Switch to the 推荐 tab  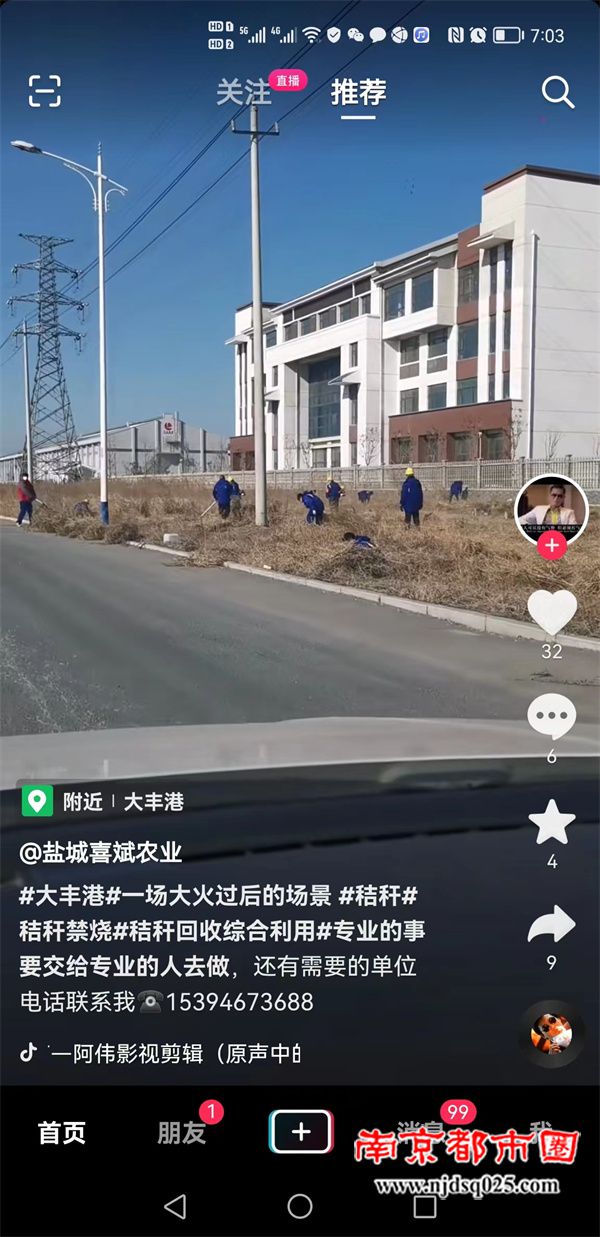(x=358, y=93)
